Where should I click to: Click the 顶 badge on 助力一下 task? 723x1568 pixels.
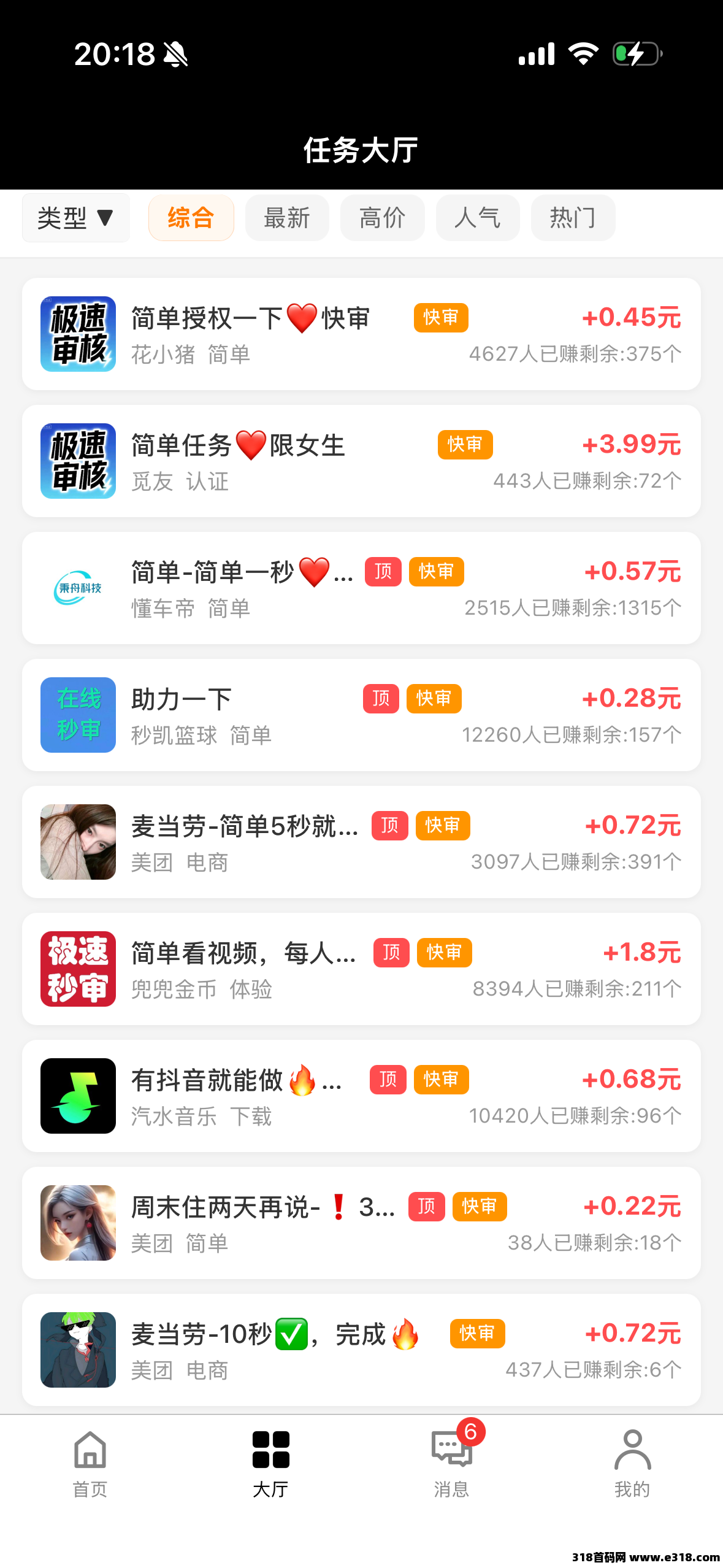tap(381, 698)
